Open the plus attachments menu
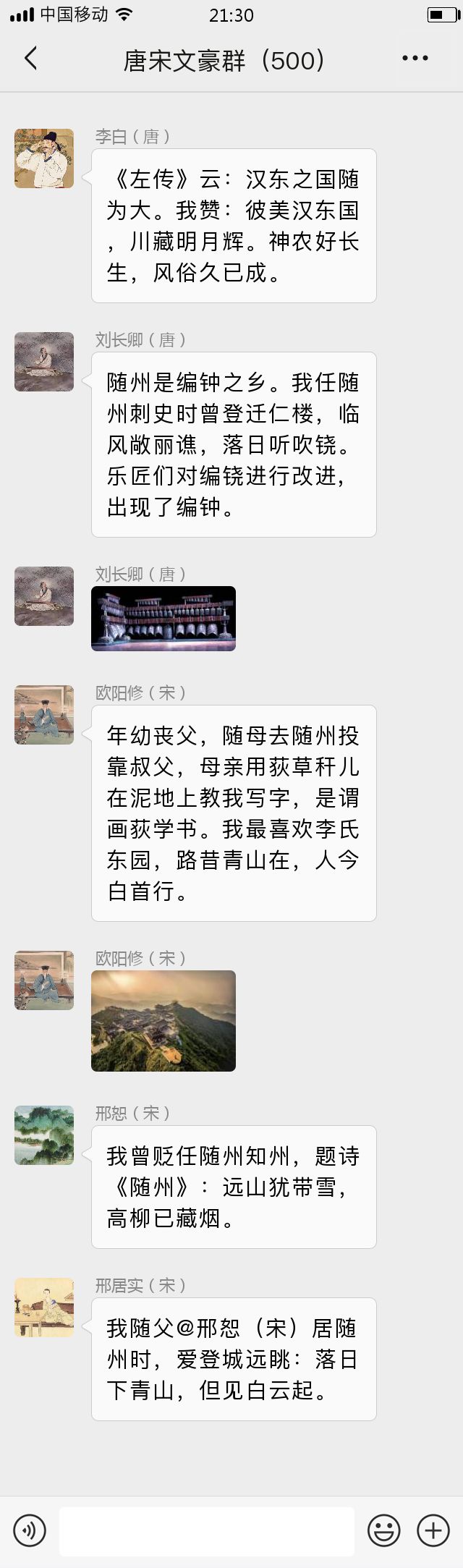 point(433,1530)
